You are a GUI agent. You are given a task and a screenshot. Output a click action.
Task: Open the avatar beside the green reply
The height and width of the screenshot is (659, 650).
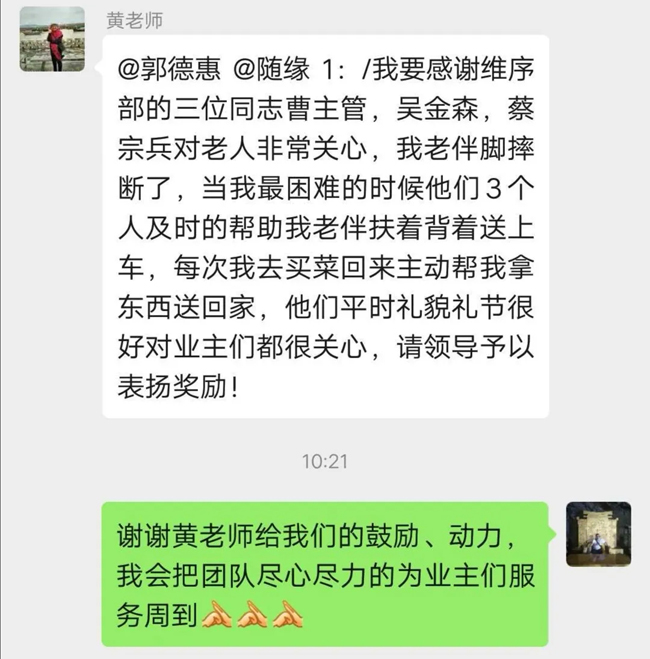click(597, 534)
